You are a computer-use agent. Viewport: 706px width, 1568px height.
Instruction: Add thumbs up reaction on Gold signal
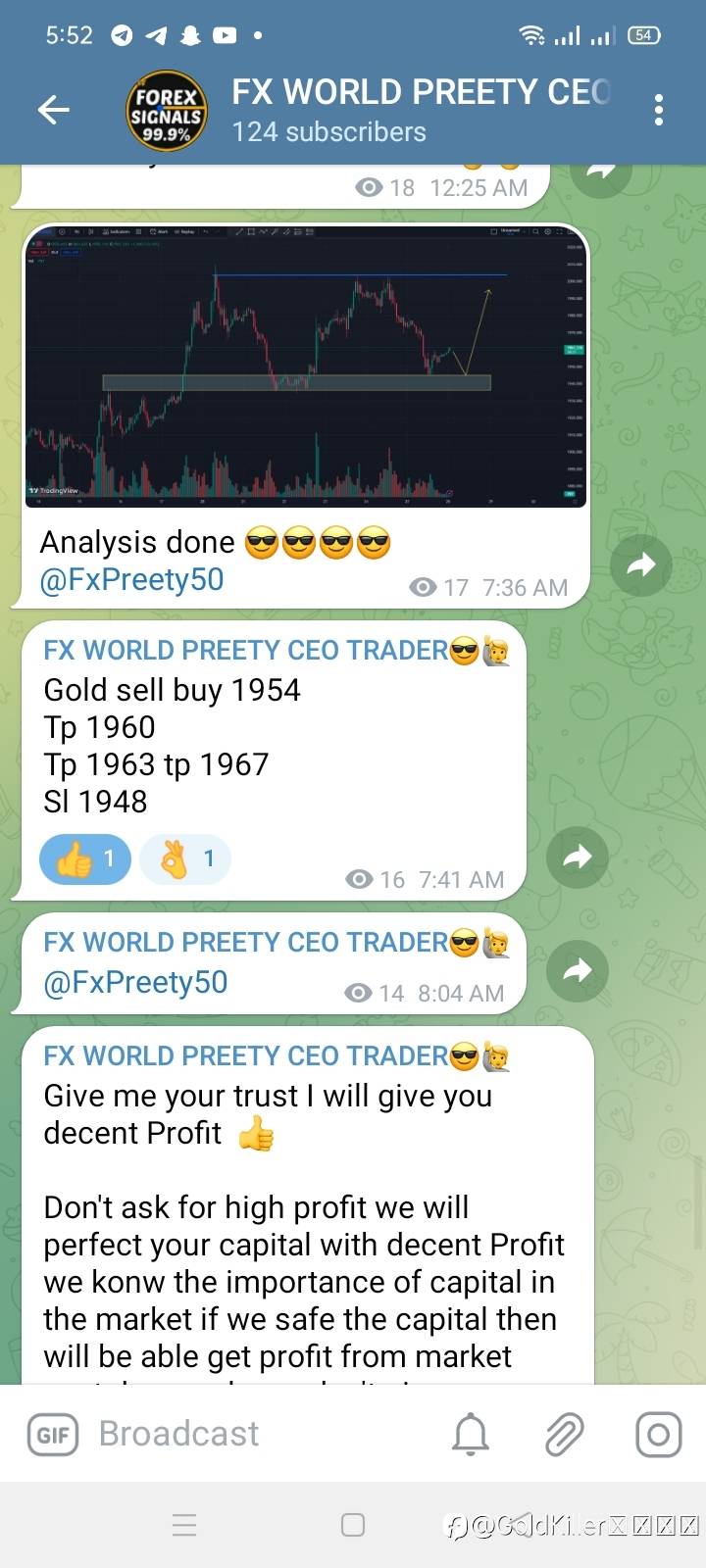(x=85, y=859)
